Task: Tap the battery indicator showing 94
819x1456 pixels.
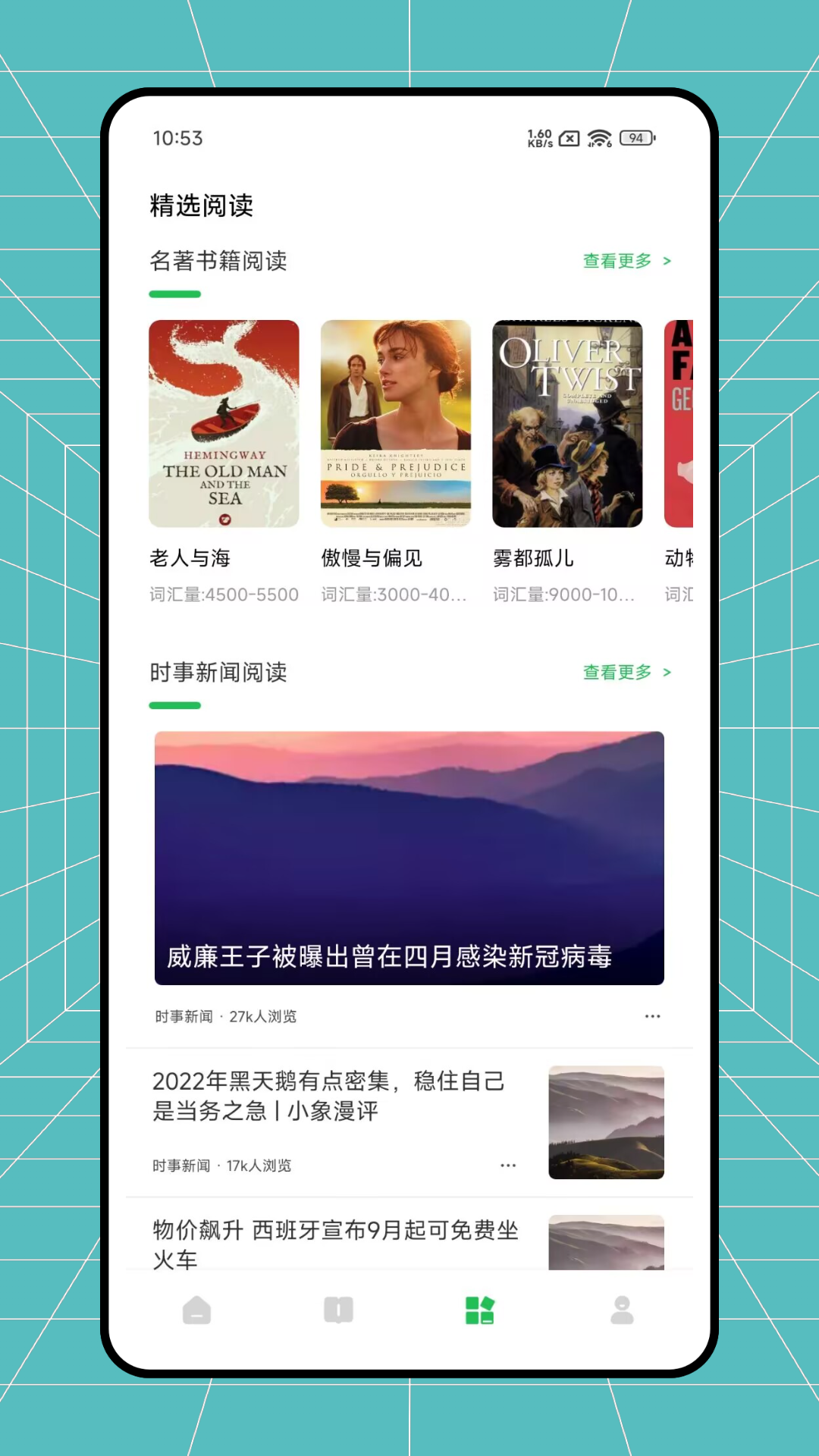Action: 634,138
